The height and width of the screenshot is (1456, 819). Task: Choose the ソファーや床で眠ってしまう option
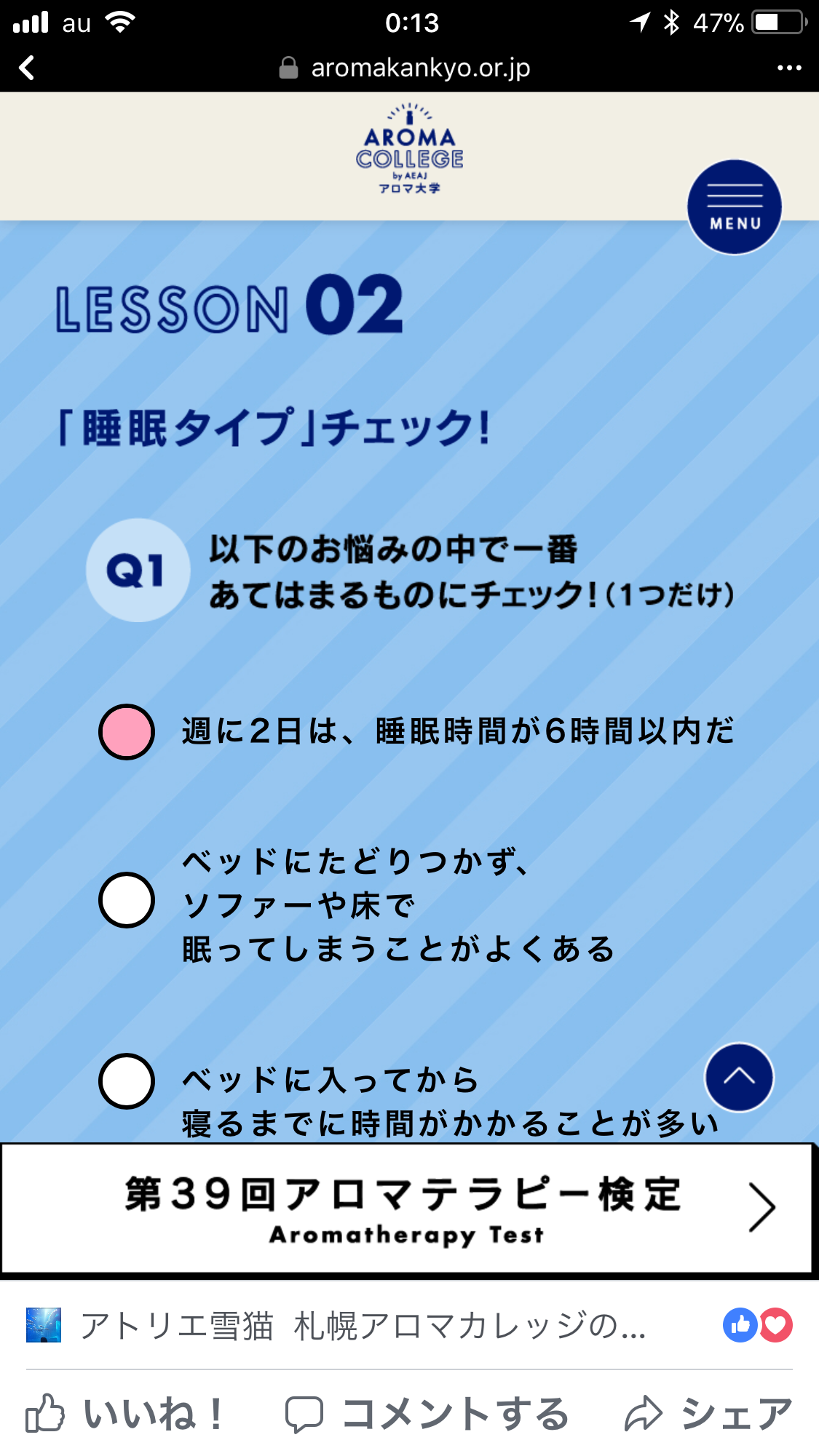coord(127,900)
